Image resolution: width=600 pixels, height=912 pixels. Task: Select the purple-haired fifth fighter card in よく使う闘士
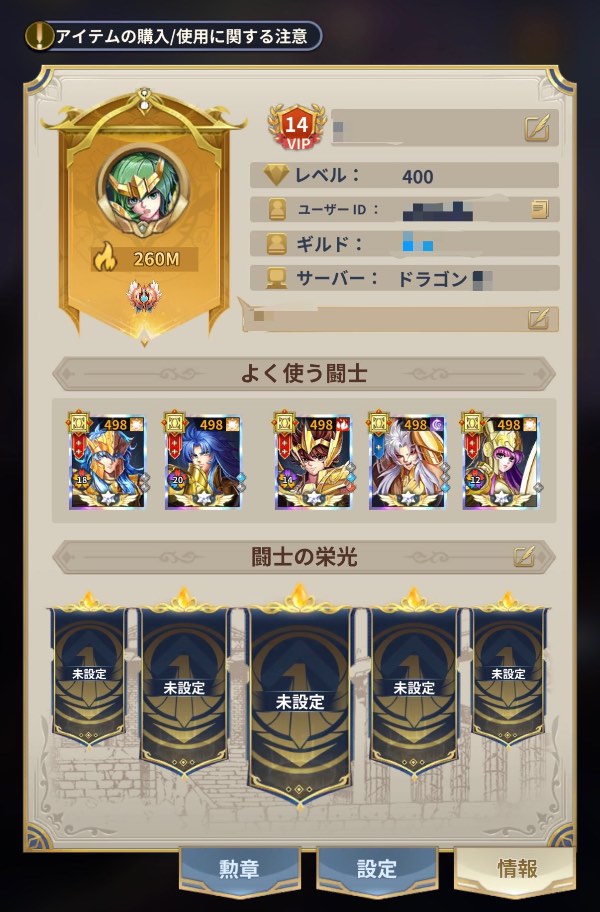(x=500, y=459)
